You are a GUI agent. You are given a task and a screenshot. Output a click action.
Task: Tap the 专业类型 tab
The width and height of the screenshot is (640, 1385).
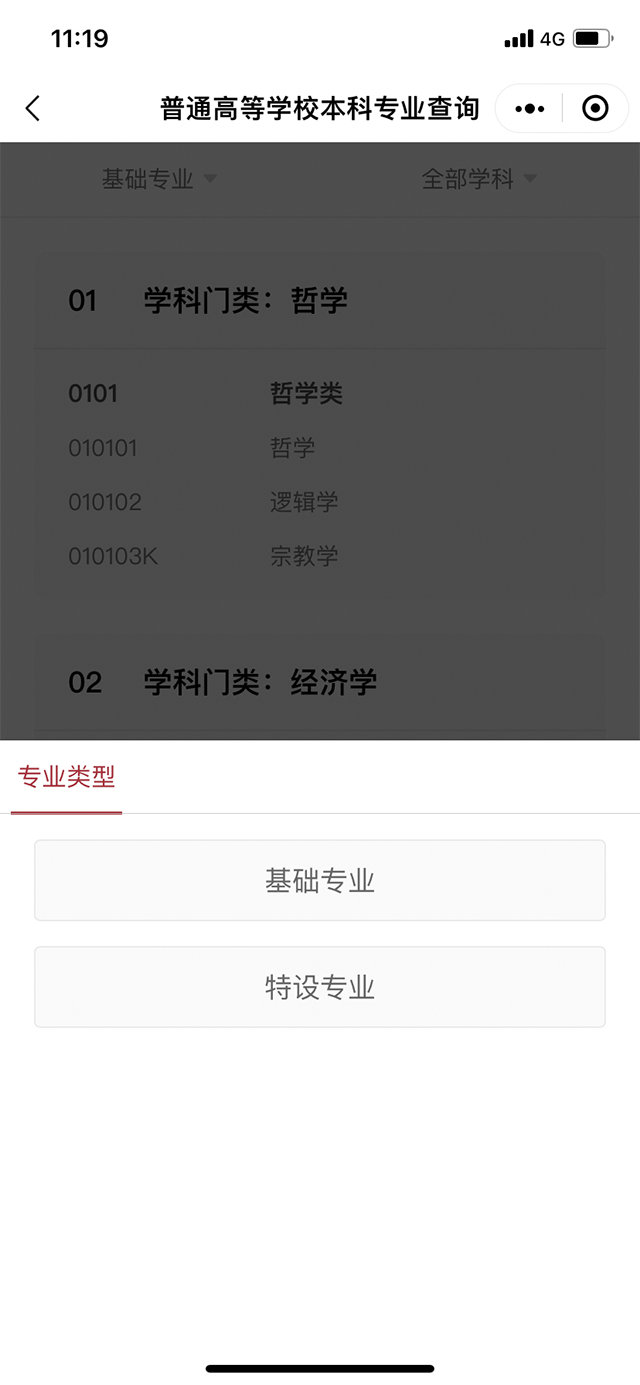click(x=66, y=777)
